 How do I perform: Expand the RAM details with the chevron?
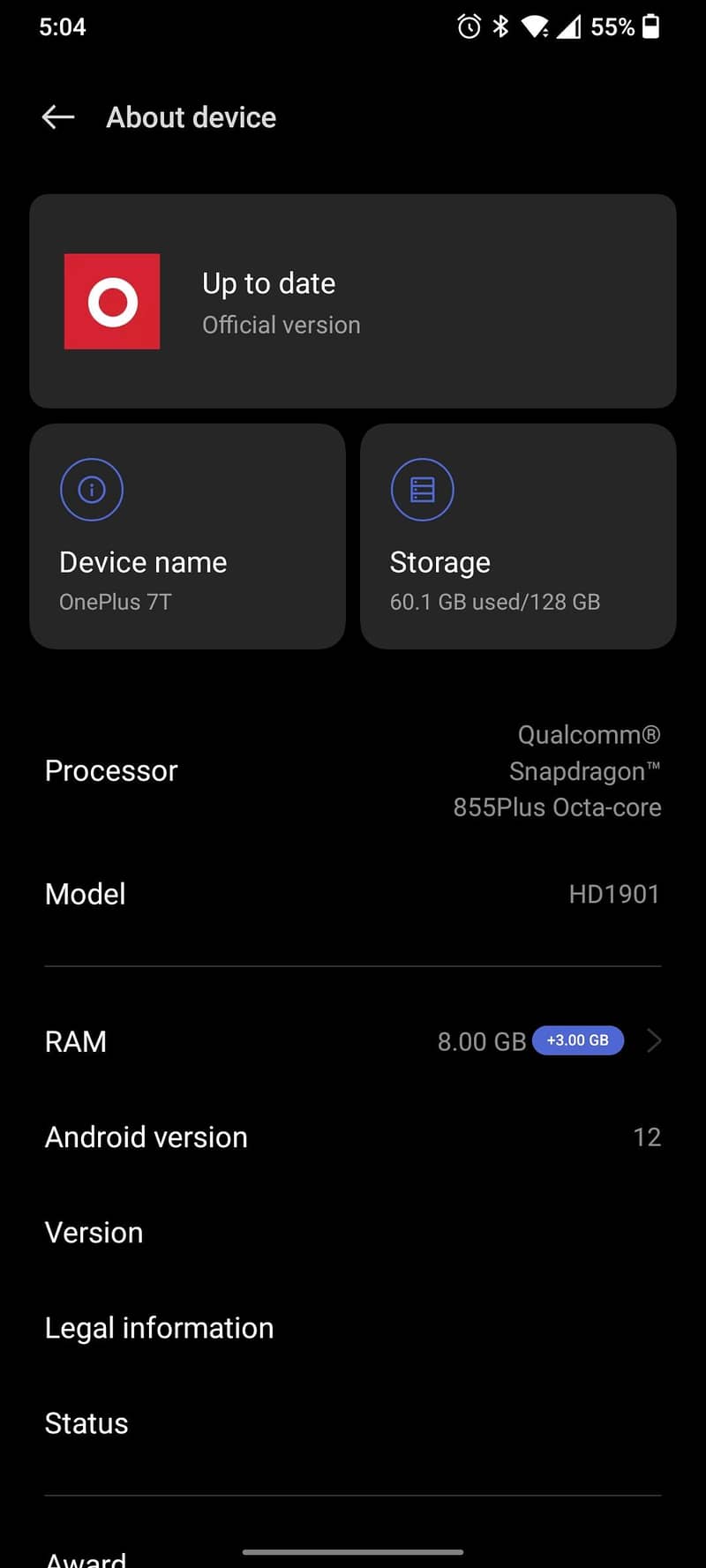click(654, 1041)
